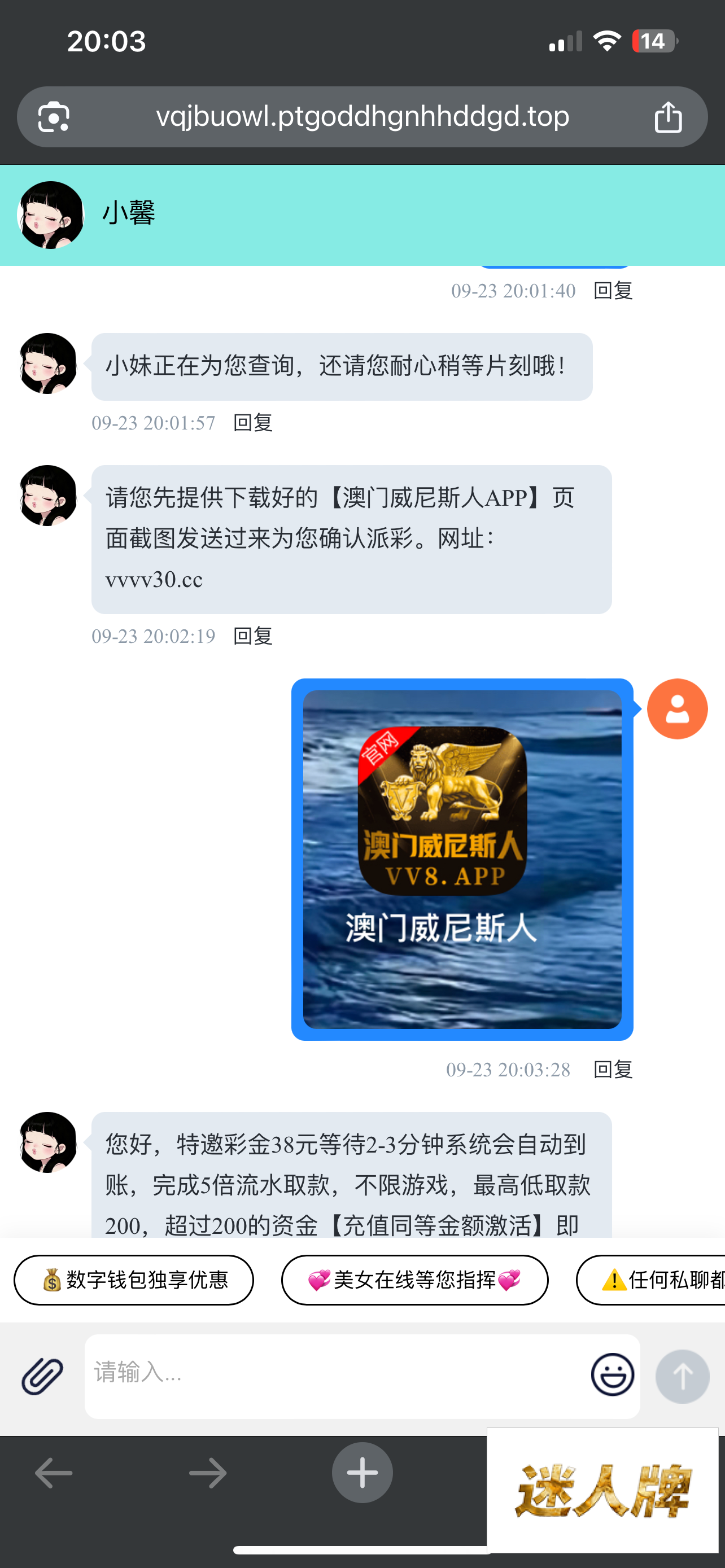Open the sent 澳门威尼斯人 image
Image resolution: width=725 pixels, height=1568 pixels.
(462, 859)
